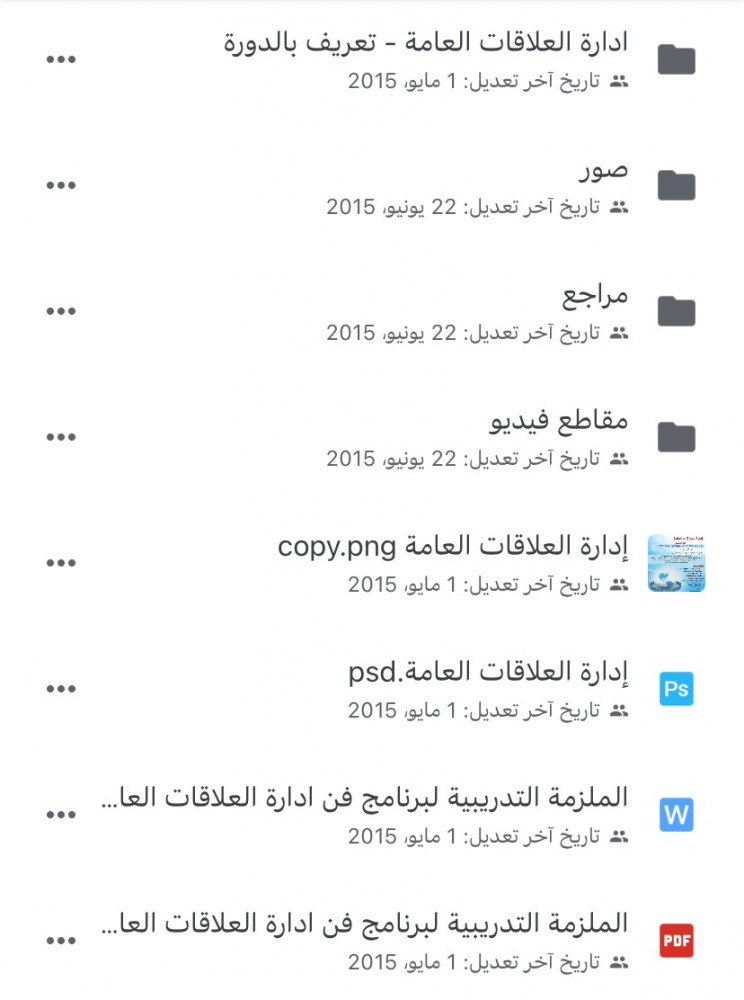Show more options for the مراجع folder
This screenshot has width=744, height=1000.
pos(61,311)
